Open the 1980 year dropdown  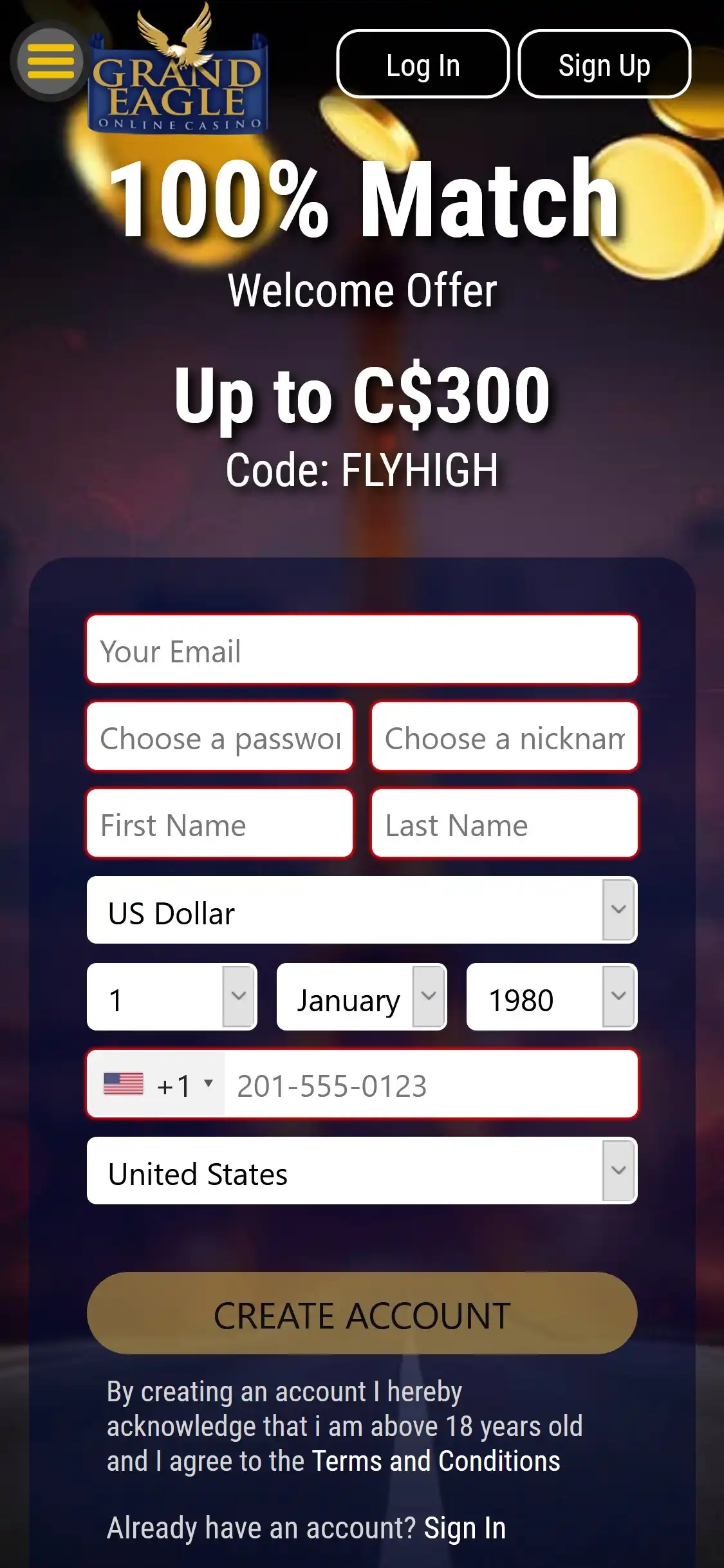click(551, 998)
